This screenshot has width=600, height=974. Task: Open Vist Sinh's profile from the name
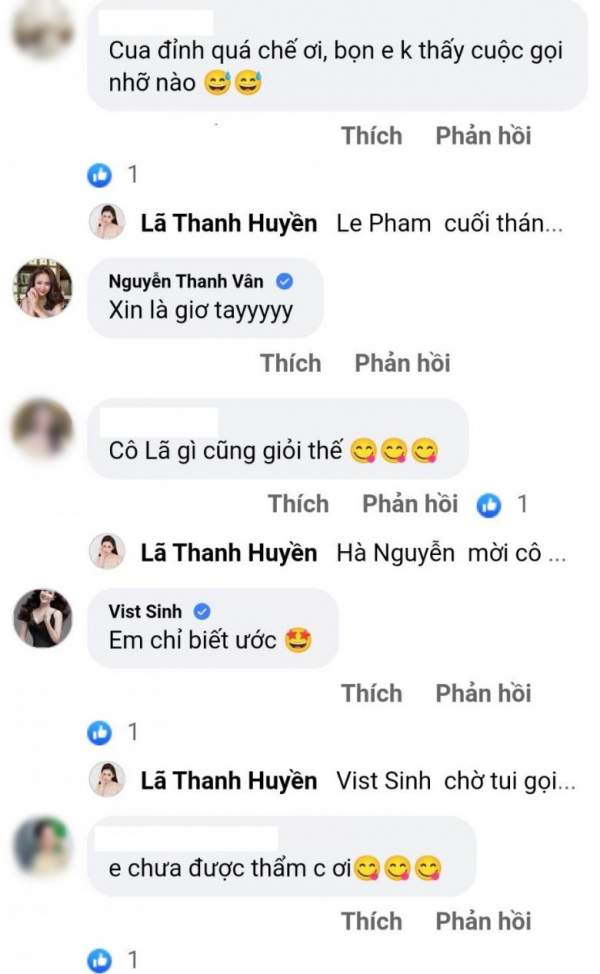click(144, 611)
